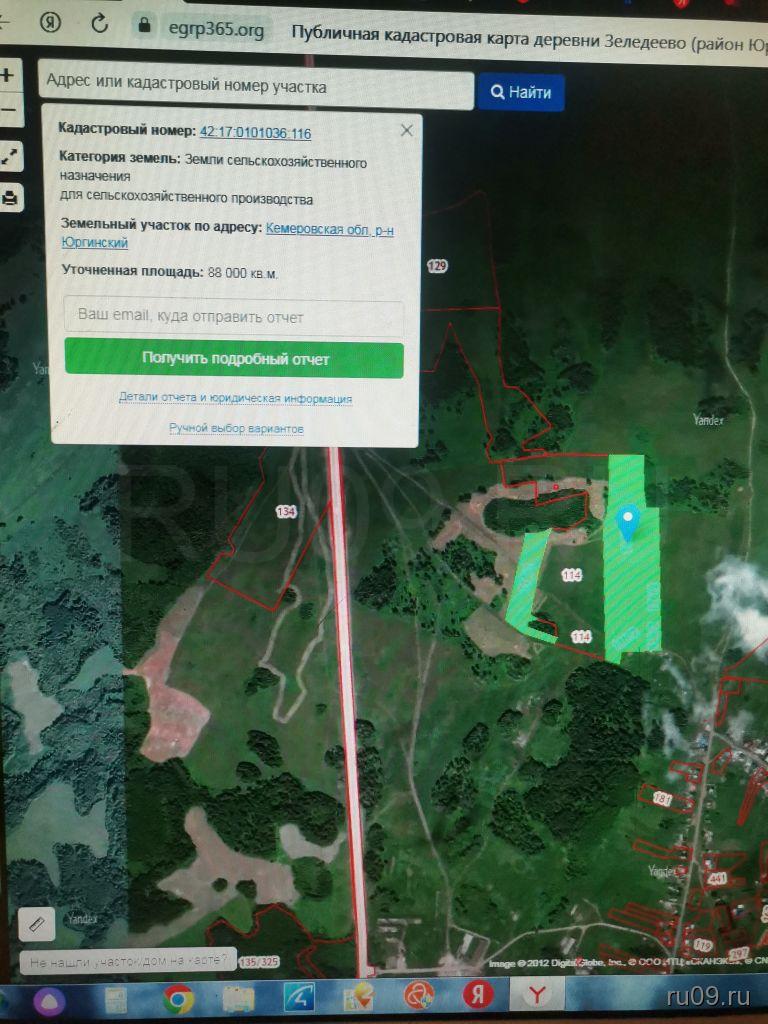
Task: Tap the Найти search button
Action: click(x=520, y=93)
